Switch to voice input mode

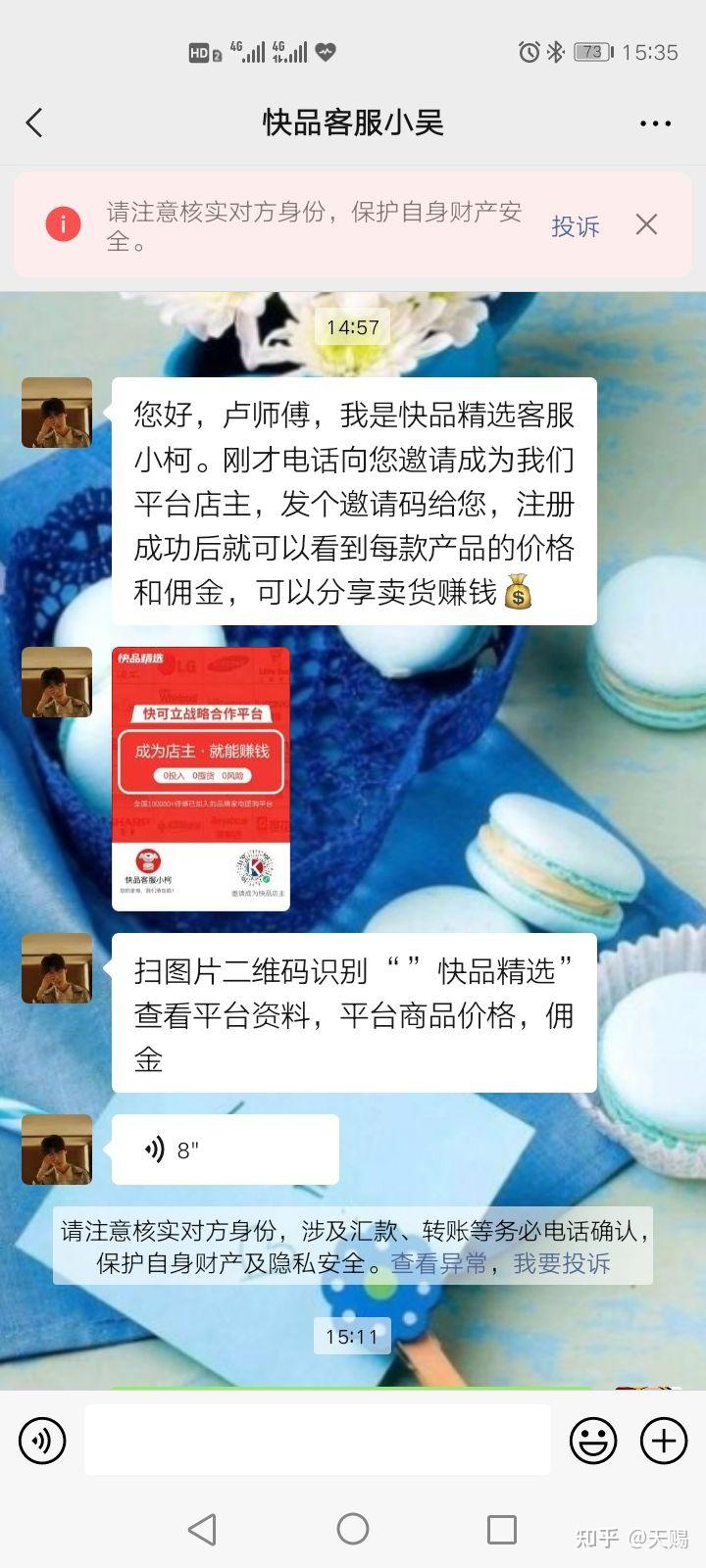(x=42, y=1441)
